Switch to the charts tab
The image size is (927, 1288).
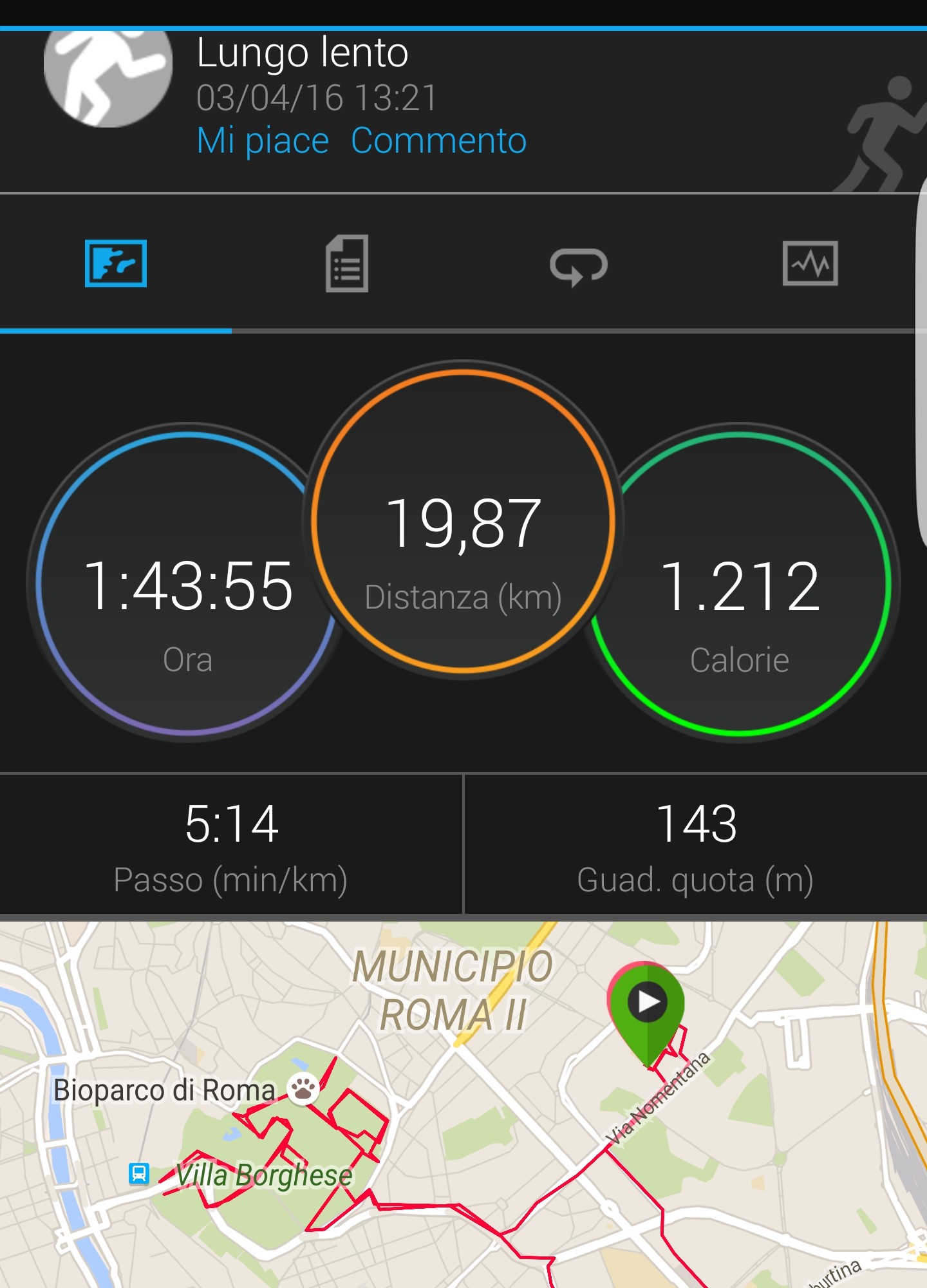(x=810, y=263)
